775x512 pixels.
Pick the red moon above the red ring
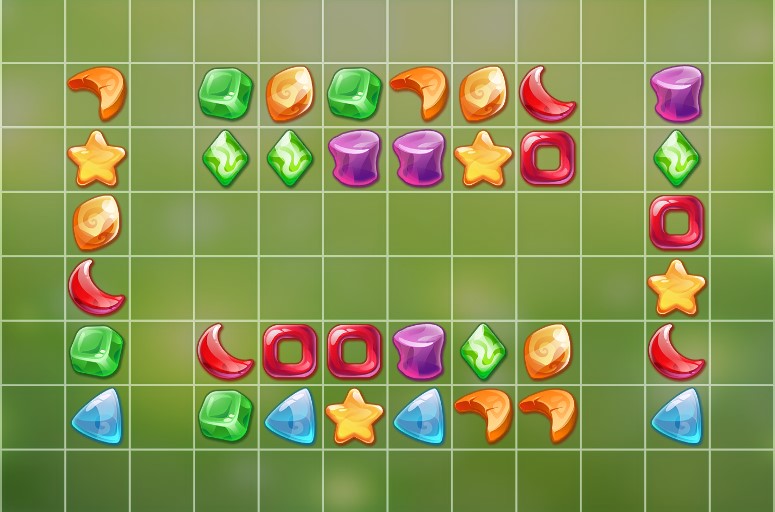547,93
